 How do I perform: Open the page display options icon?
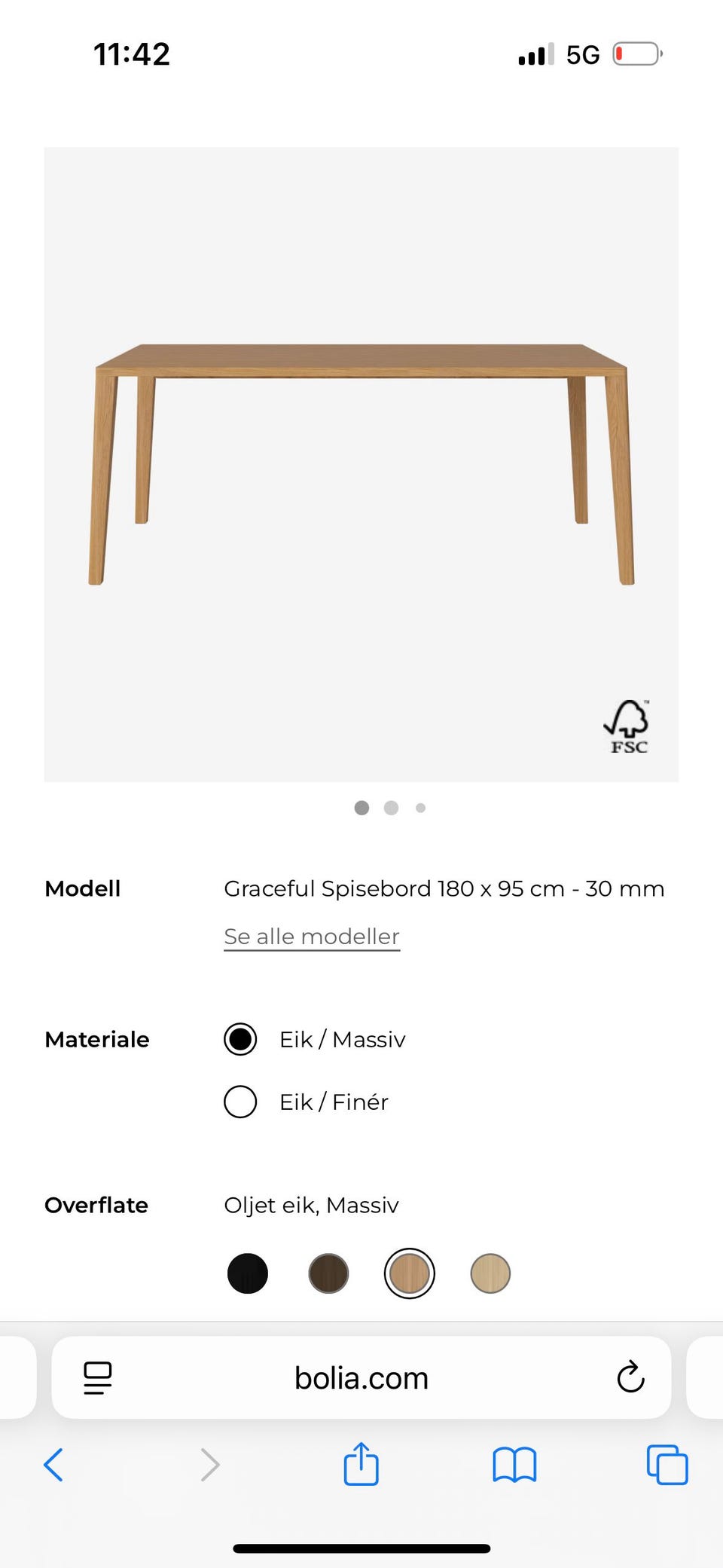tap(98, 1378)
